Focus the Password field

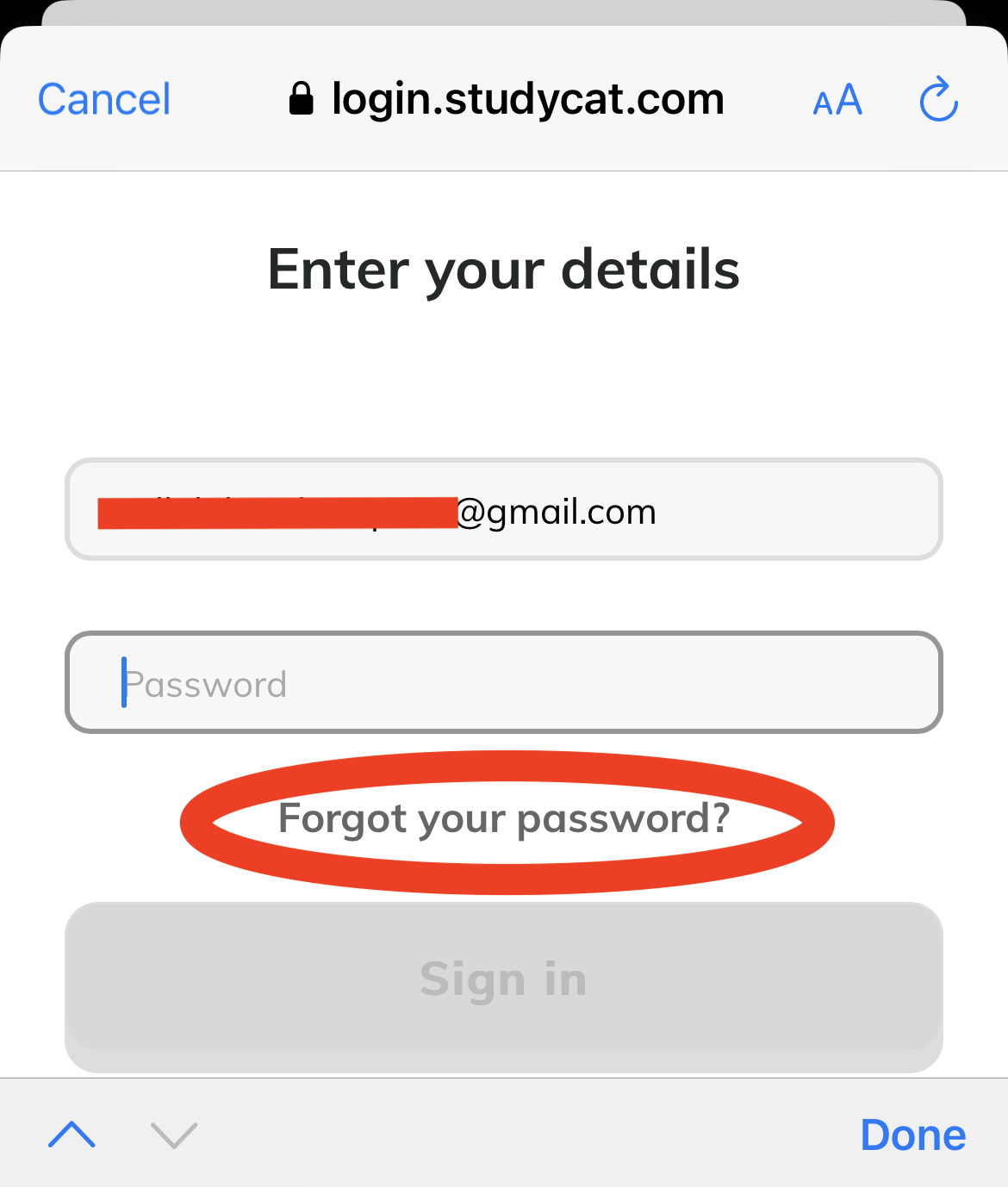pos(504,683)
